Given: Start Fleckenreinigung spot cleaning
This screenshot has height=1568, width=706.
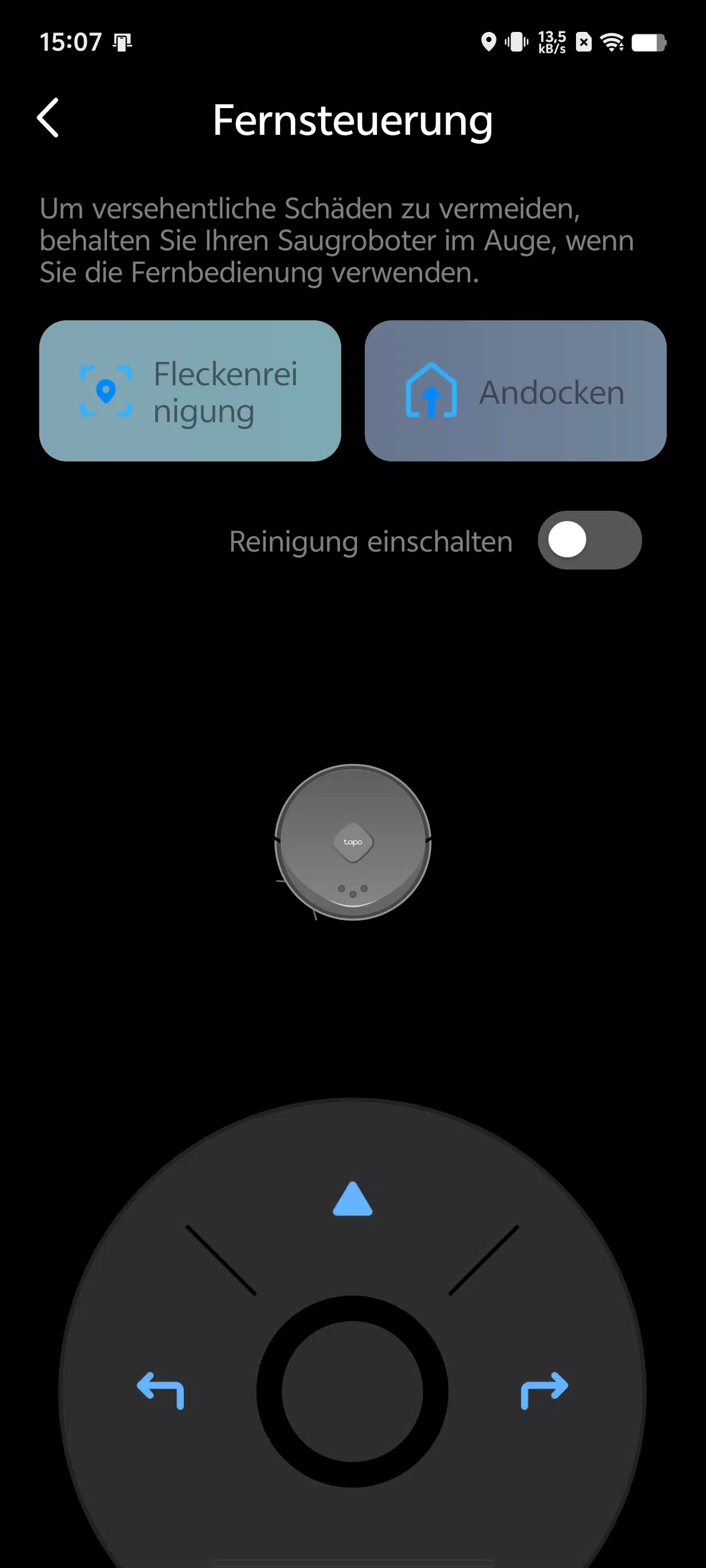Looking at the screenshot, I should pos(190,391).
